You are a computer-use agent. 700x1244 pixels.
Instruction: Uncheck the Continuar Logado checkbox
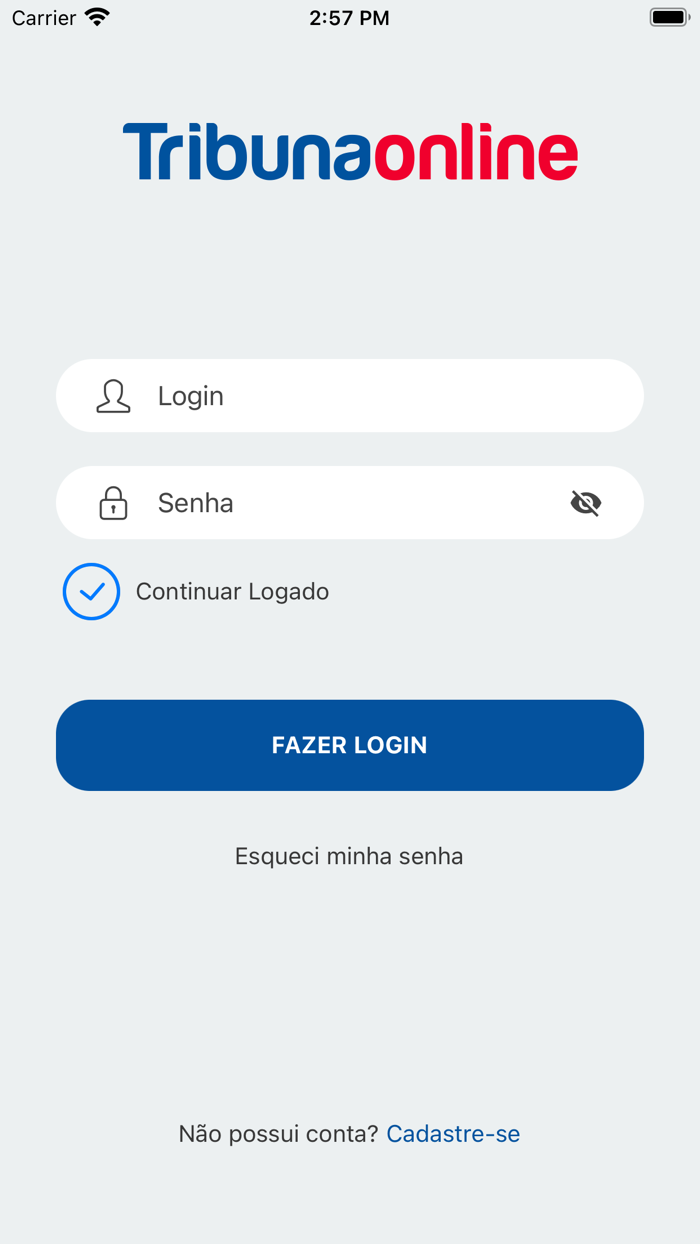pyautogui.click(x=92, y=592)
